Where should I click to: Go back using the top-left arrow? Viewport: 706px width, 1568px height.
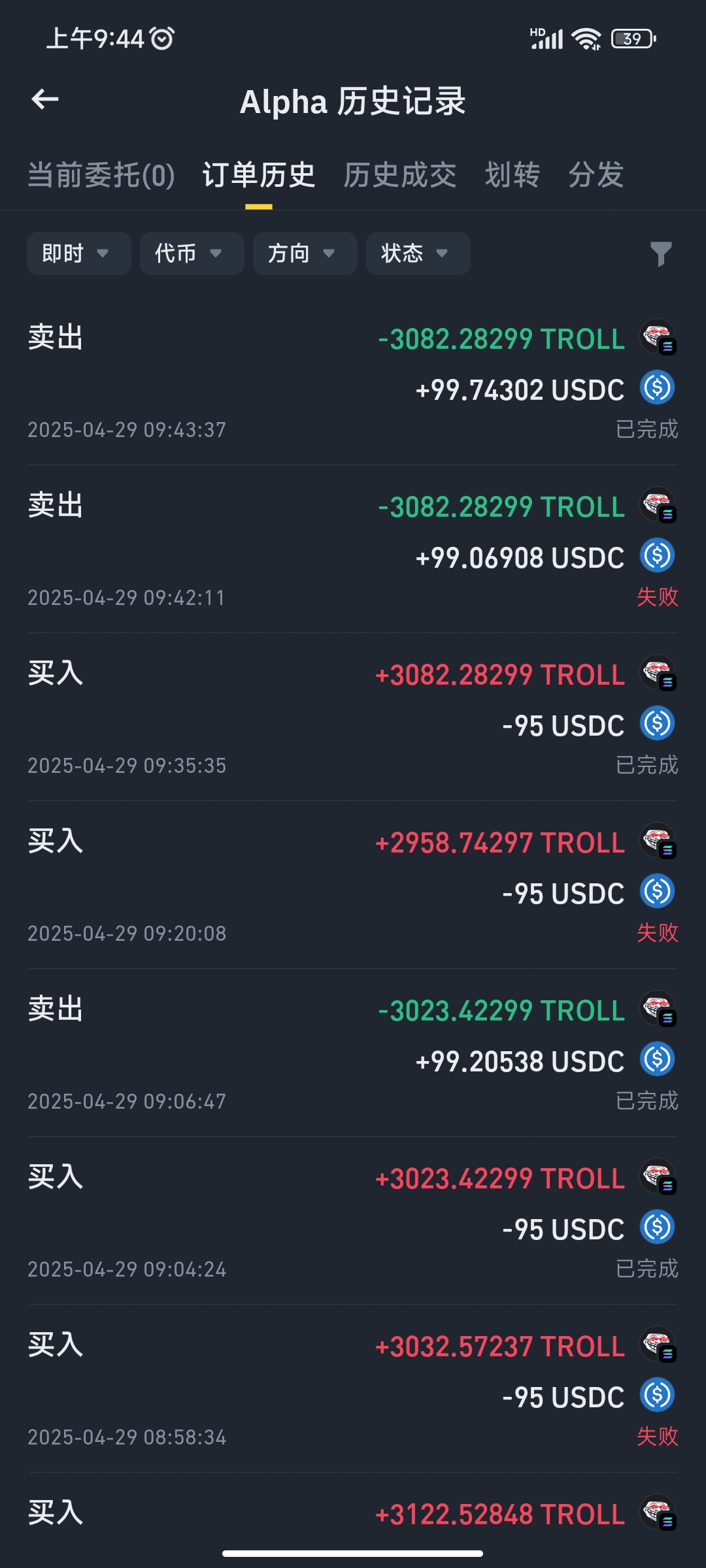pos(45,100)
